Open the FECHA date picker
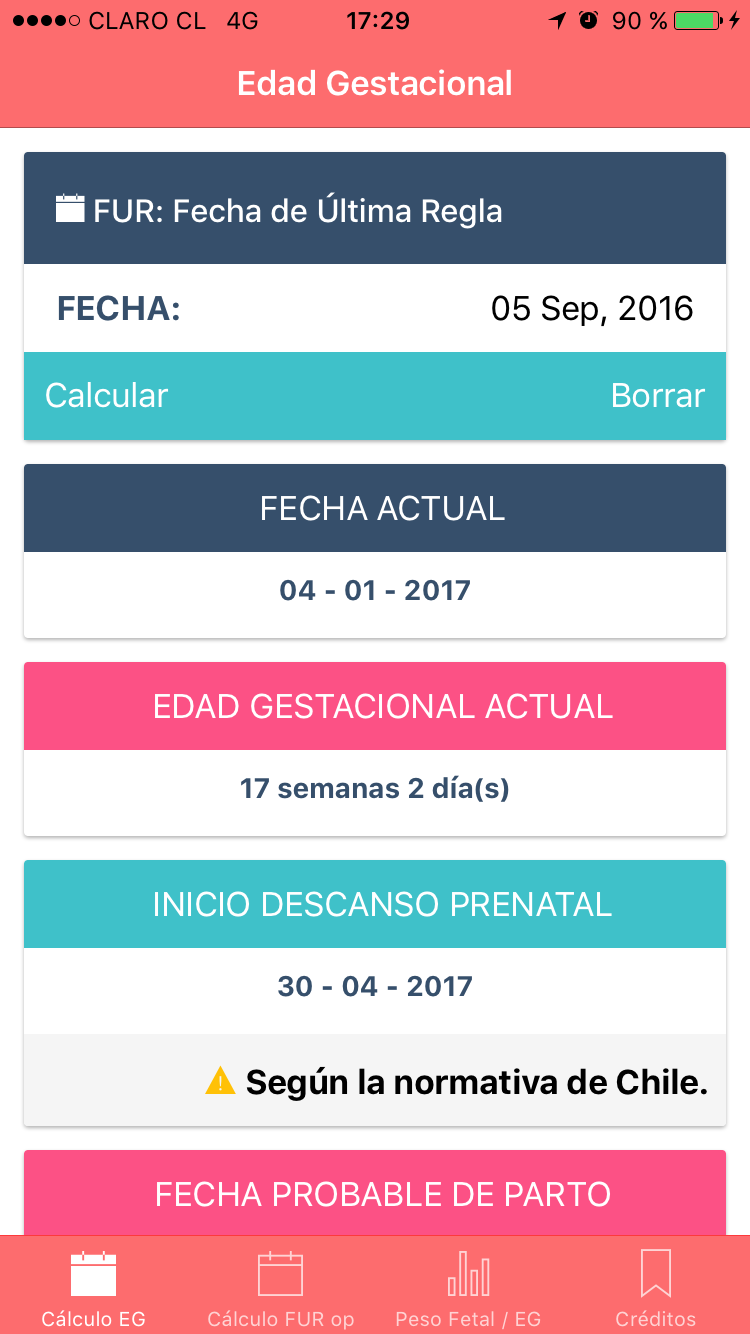Screen dimensions: 750x1334 591,309
